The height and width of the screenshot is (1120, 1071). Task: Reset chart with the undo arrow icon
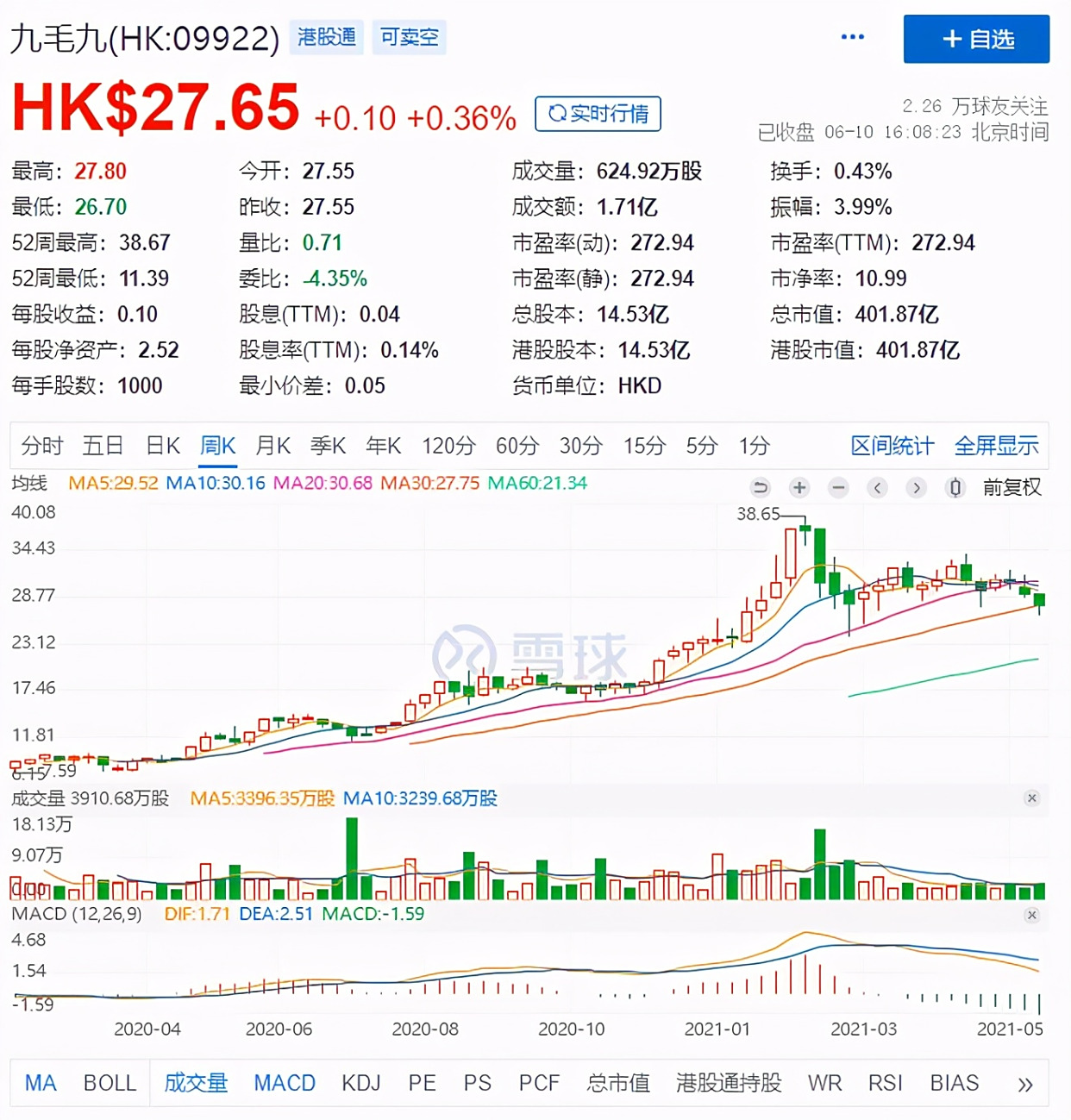tap(760, 488)
